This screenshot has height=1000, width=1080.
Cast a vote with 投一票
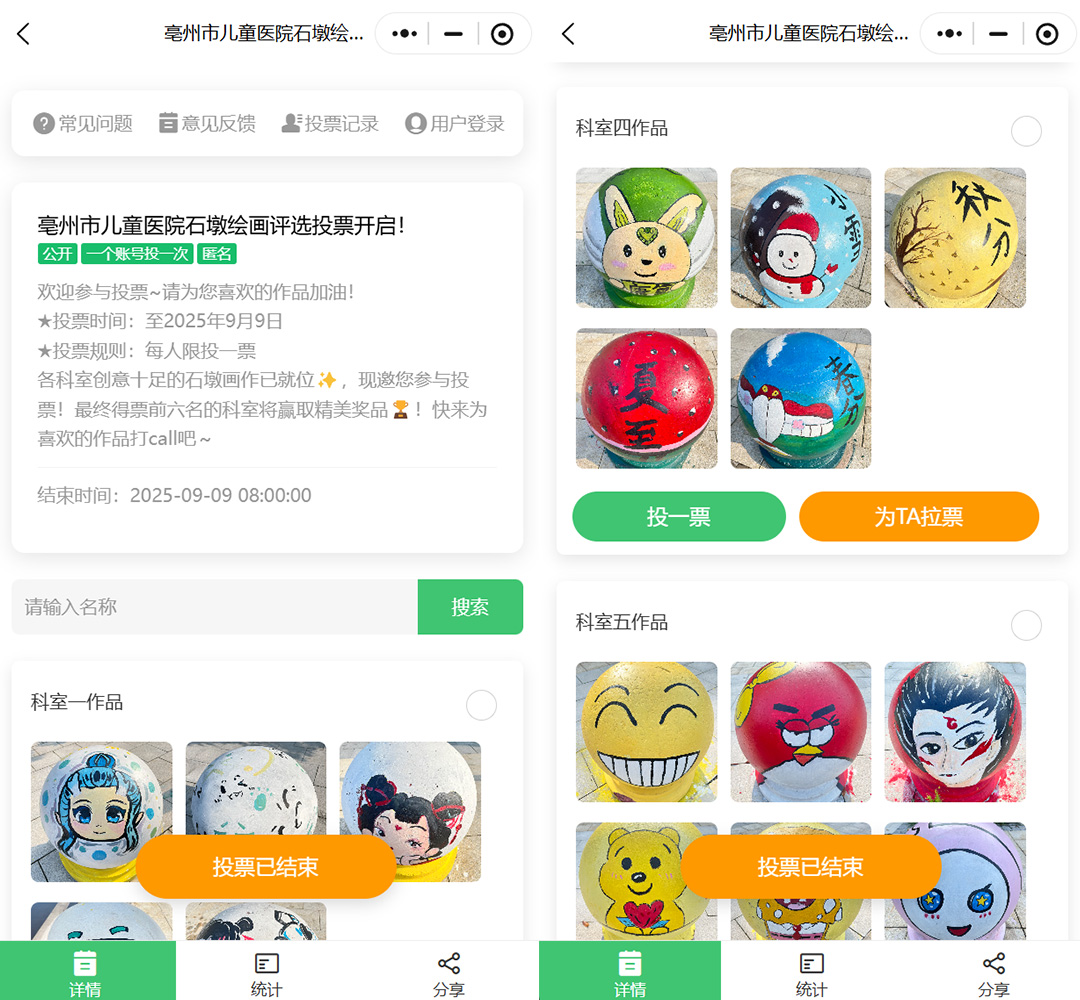pos(679,517)
